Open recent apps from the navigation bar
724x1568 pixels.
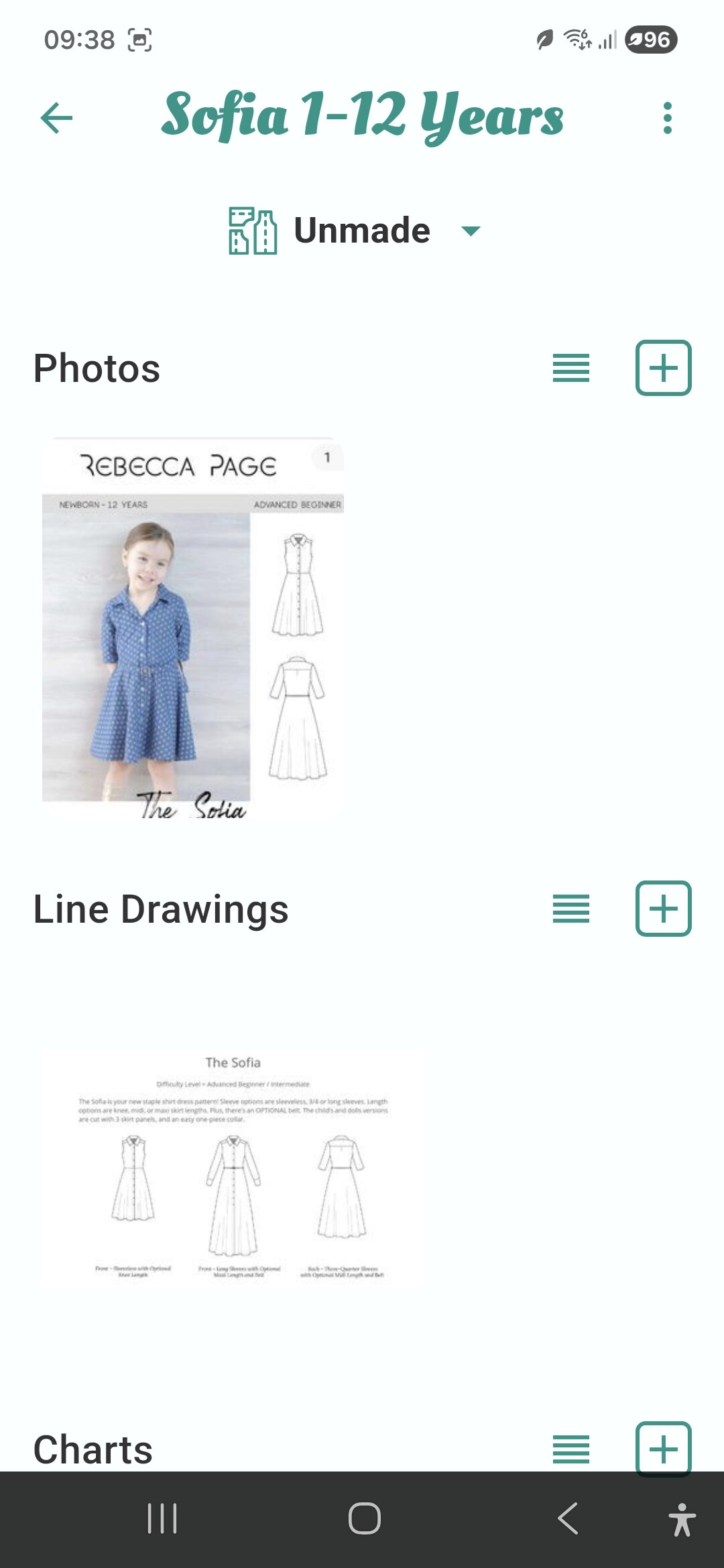coord(162,1518)
